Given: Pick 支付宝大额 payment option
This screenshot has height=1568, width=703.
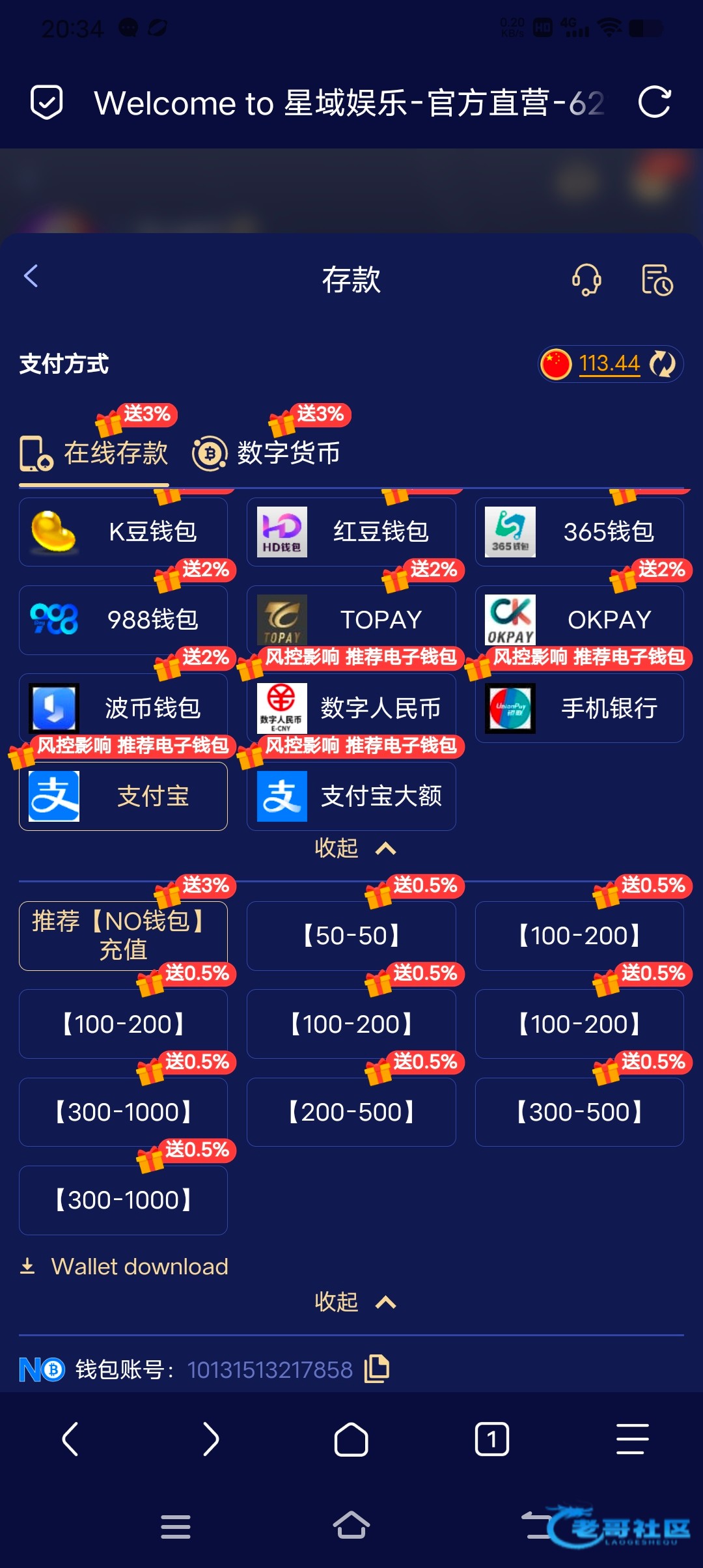Looking at the screenshot, I should tap(351, 796).
